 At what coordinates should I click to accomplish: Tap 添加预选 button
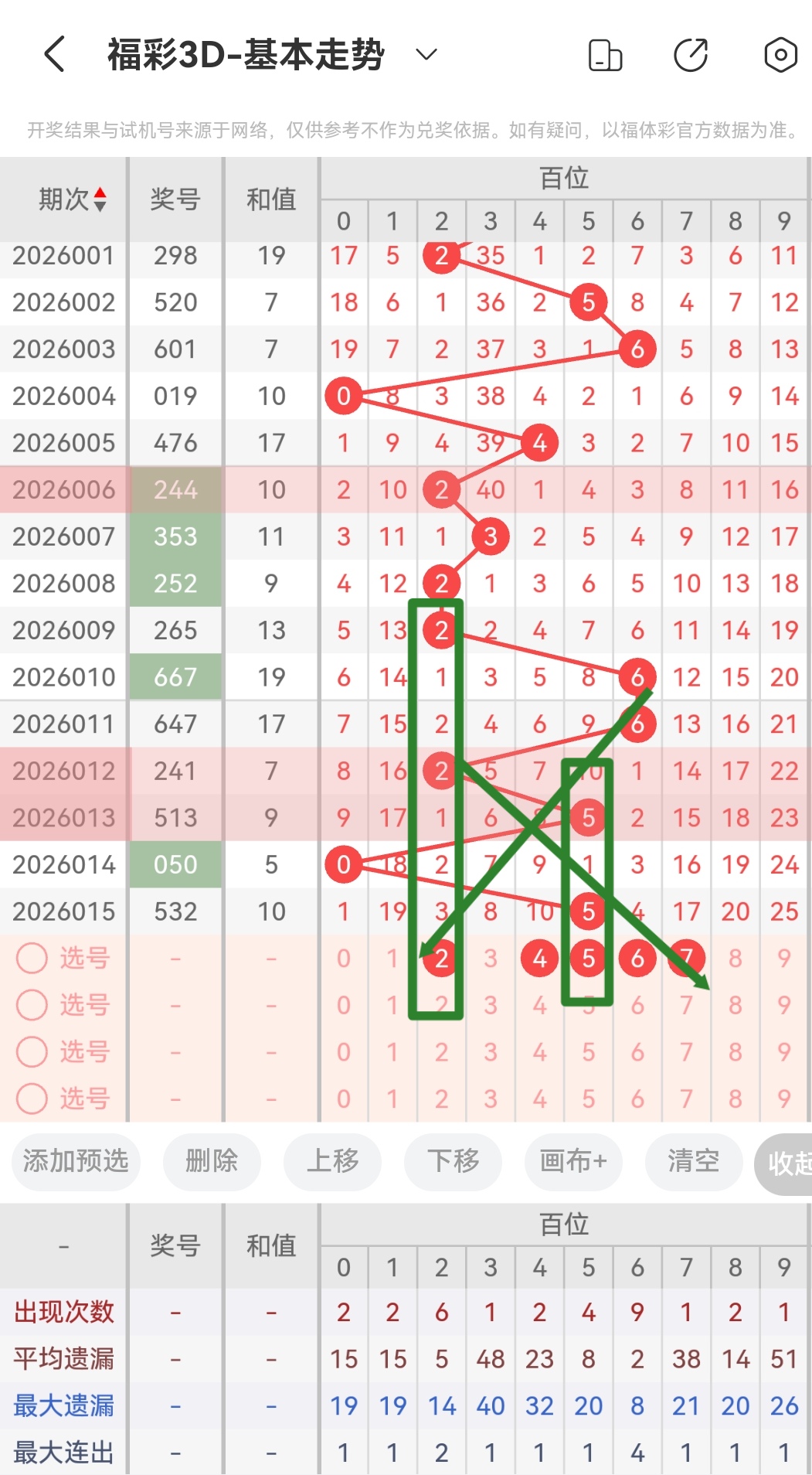pos(76,1161)
